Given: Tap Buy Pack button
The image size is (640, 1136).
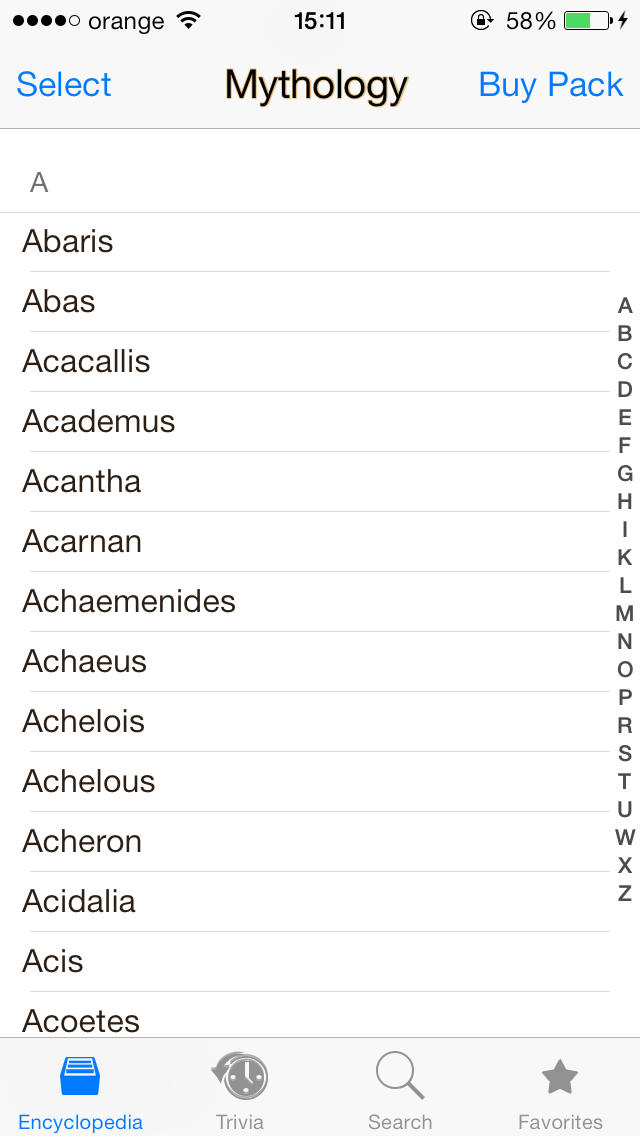Looking at the screenshot, I should pyautogui.click(x=551, y=85).
